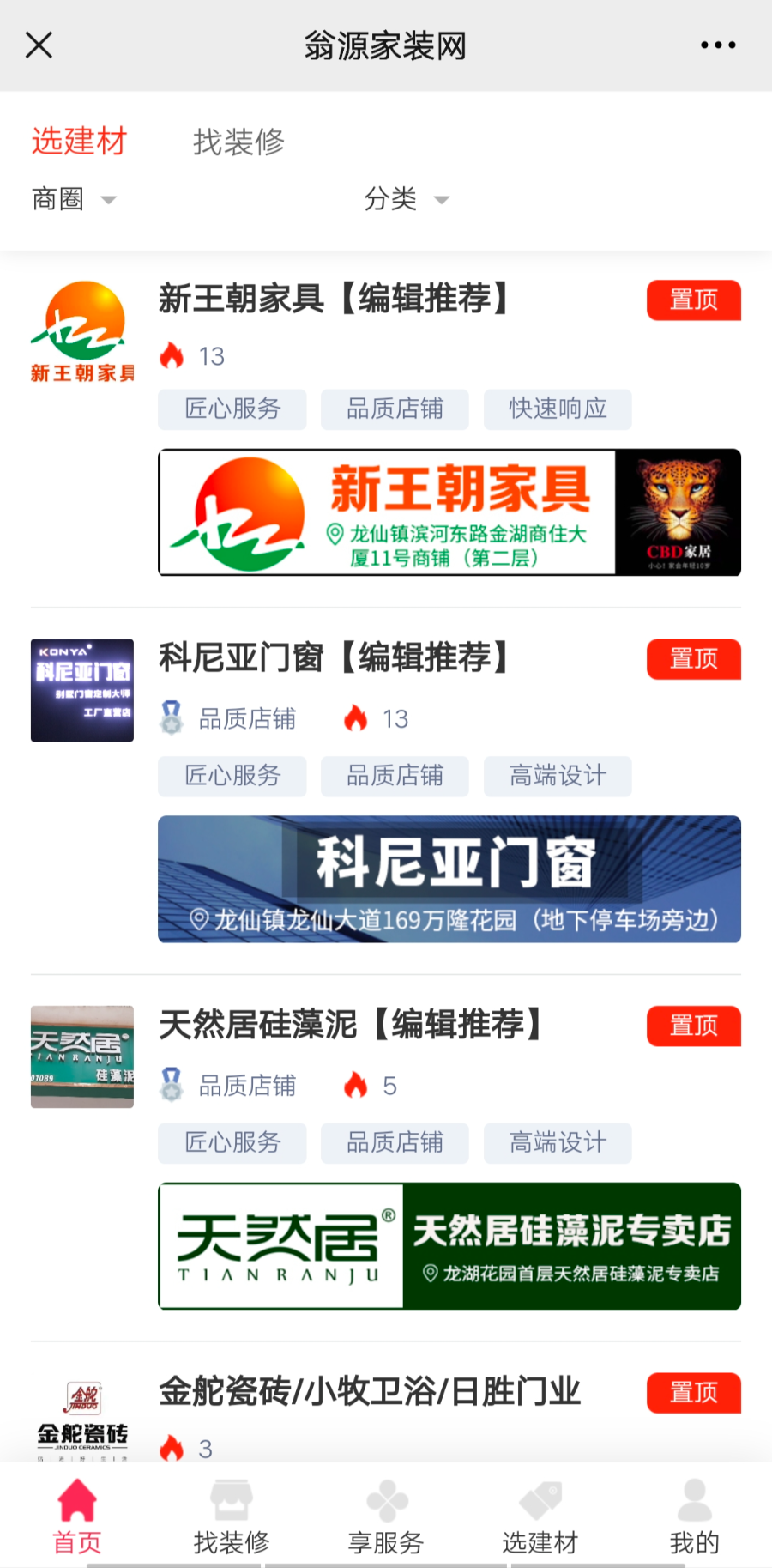
Task: Open the three-dot overflow menu
Action: (x=717, y=45)
